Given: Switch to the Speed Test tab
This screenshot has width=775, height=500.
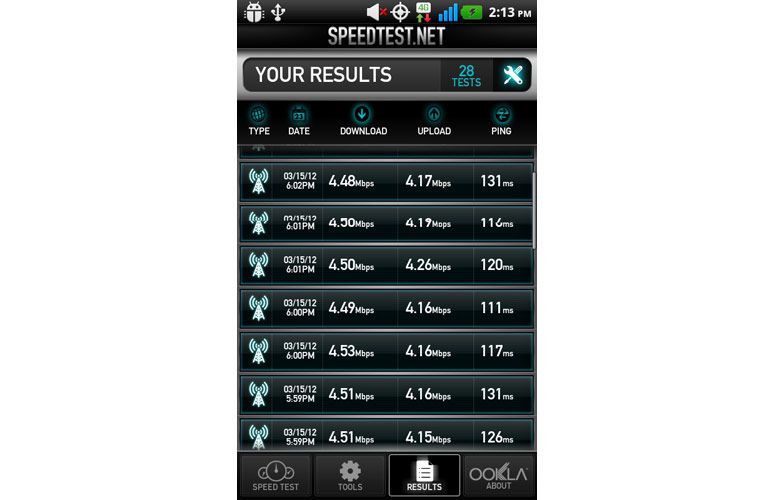Looking at the screenshot, I should point(275,475).
